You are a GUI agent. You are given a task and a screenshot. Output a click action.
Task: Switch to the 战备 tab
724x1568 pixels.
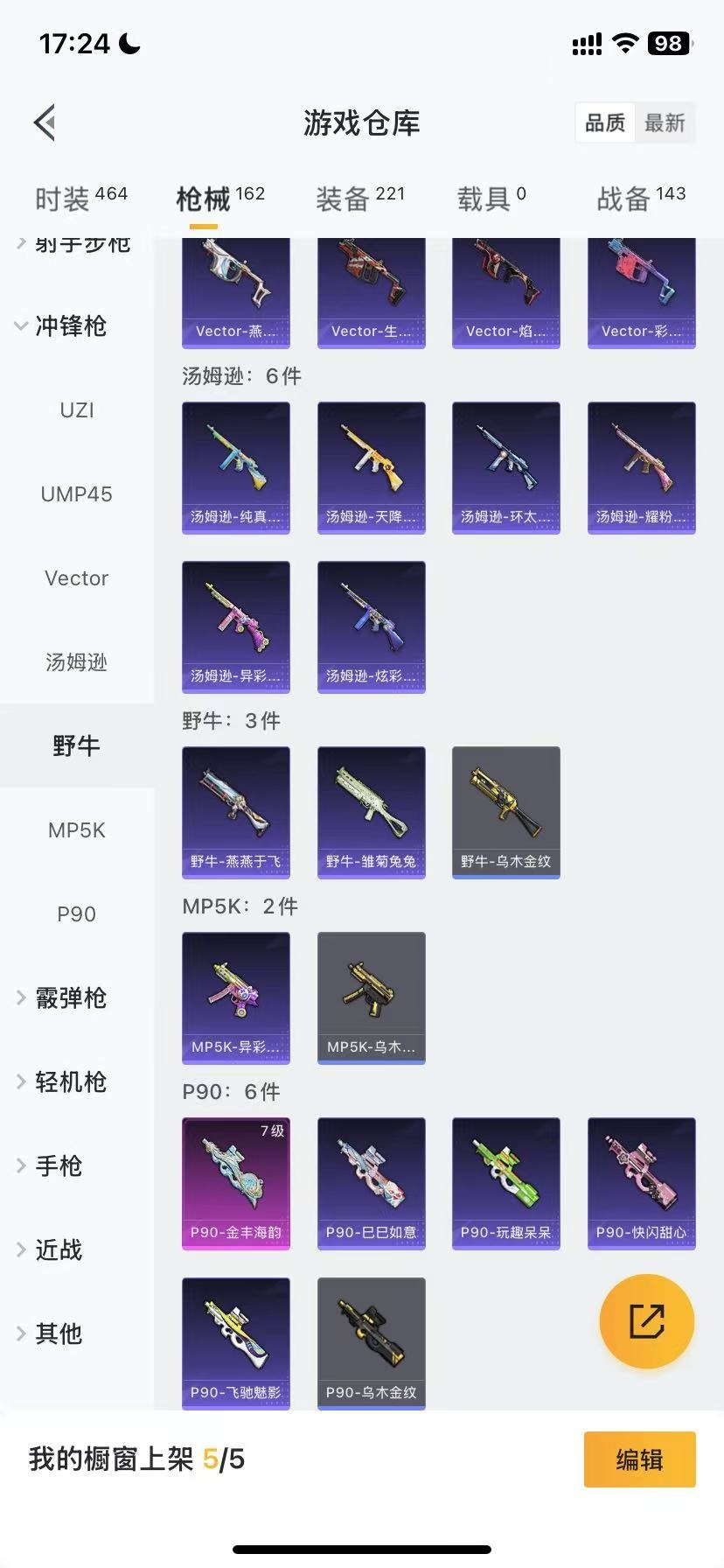[x=641, y=198]
